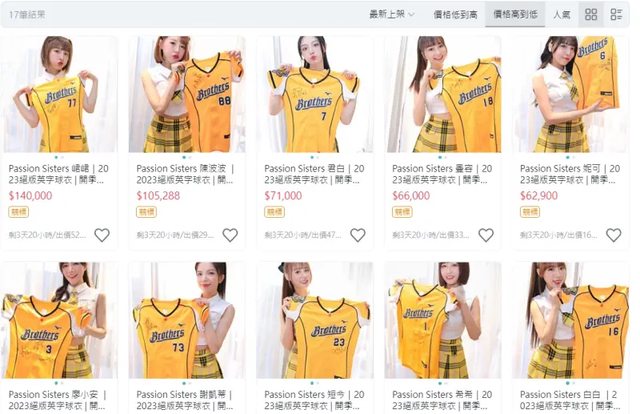Viewport: 640px width, 414px height.
Task: Open the jersey number 73 listing
Action: click(x=186, y=320)
